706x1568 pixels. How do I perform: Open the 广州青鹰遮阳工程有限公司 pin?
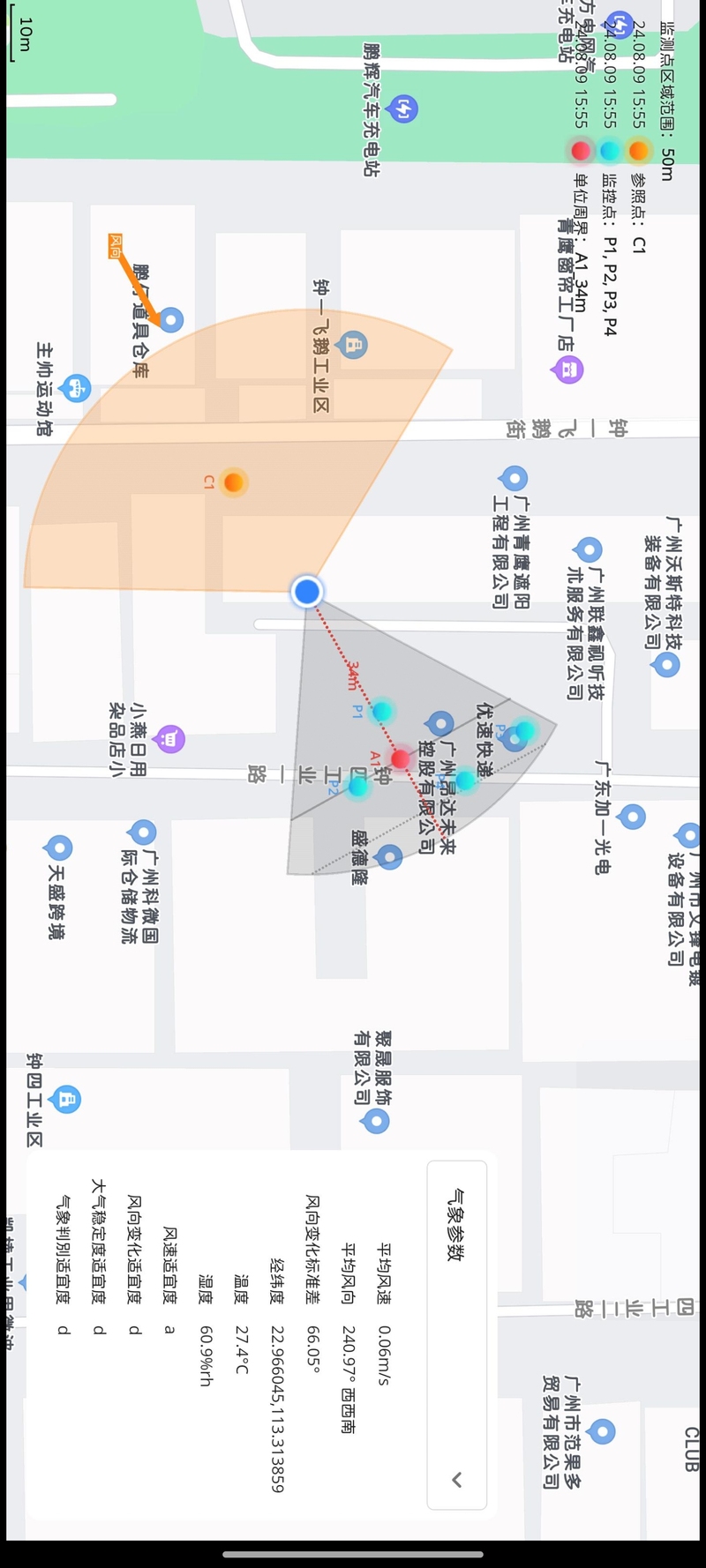click(x=514, y=478)
